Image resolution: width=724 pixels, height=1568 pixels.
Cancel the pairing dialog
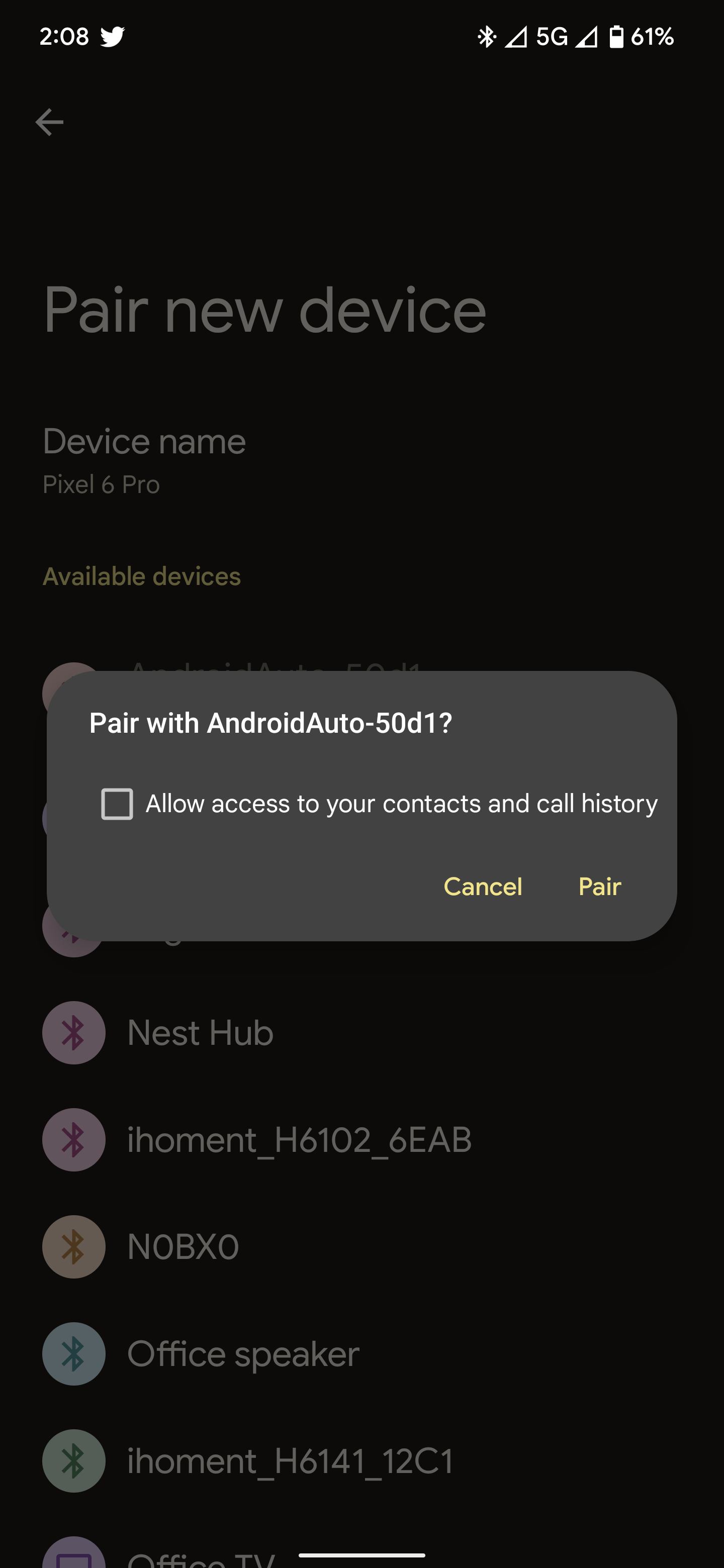483,887
